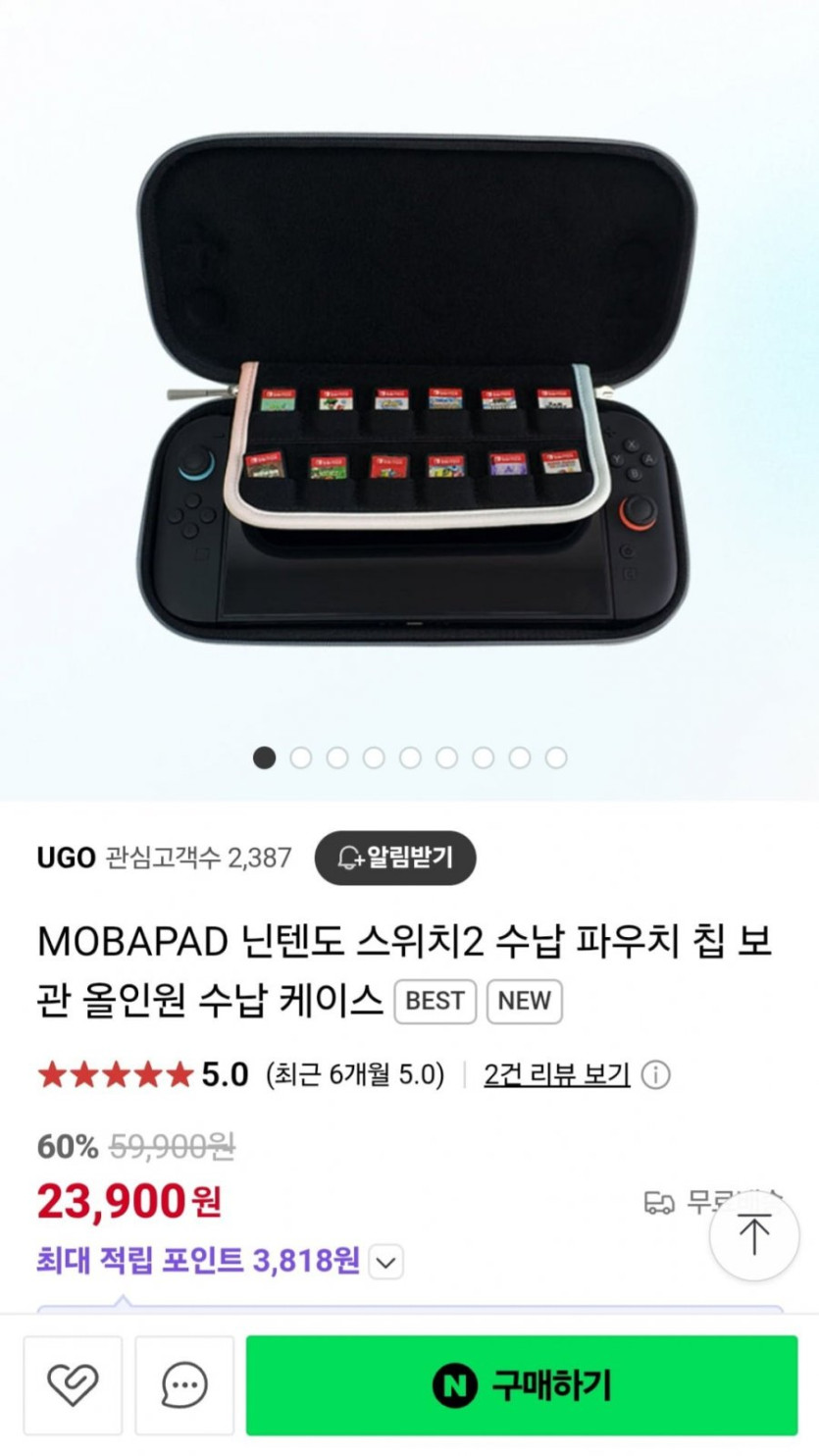Open the 2건 리뷰 보기 link
Screen dimensions: 819x1456
tap(556, 1074)
